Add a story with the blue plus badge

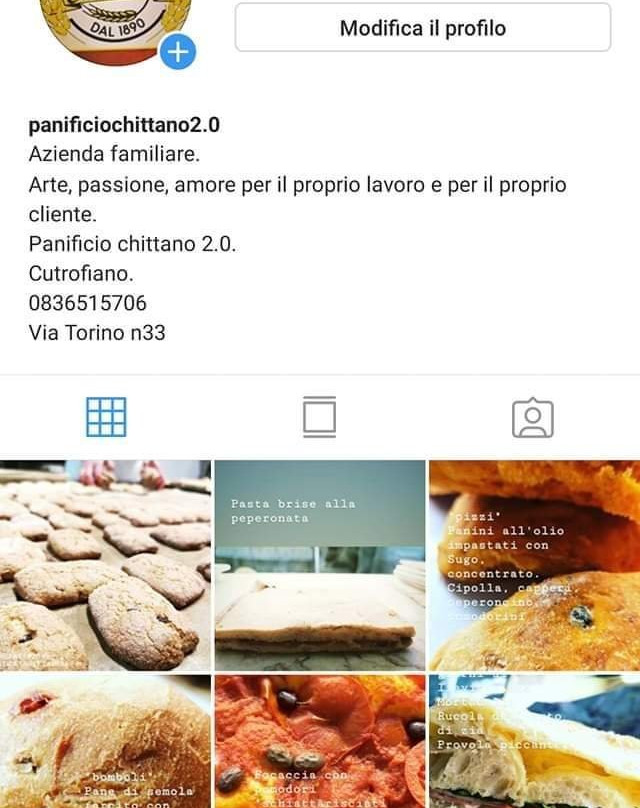(x=178, y=52)
